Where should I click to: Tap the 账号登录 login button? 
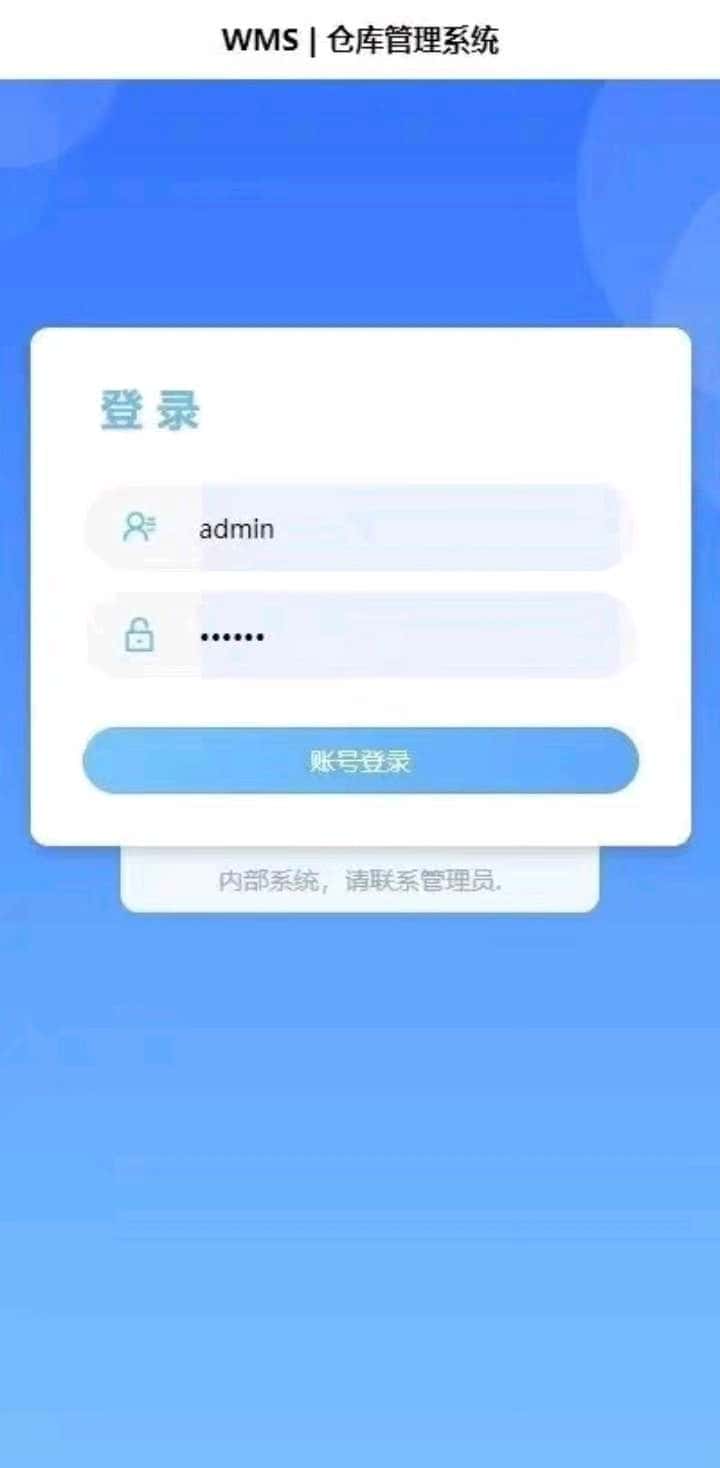(360, 761)
